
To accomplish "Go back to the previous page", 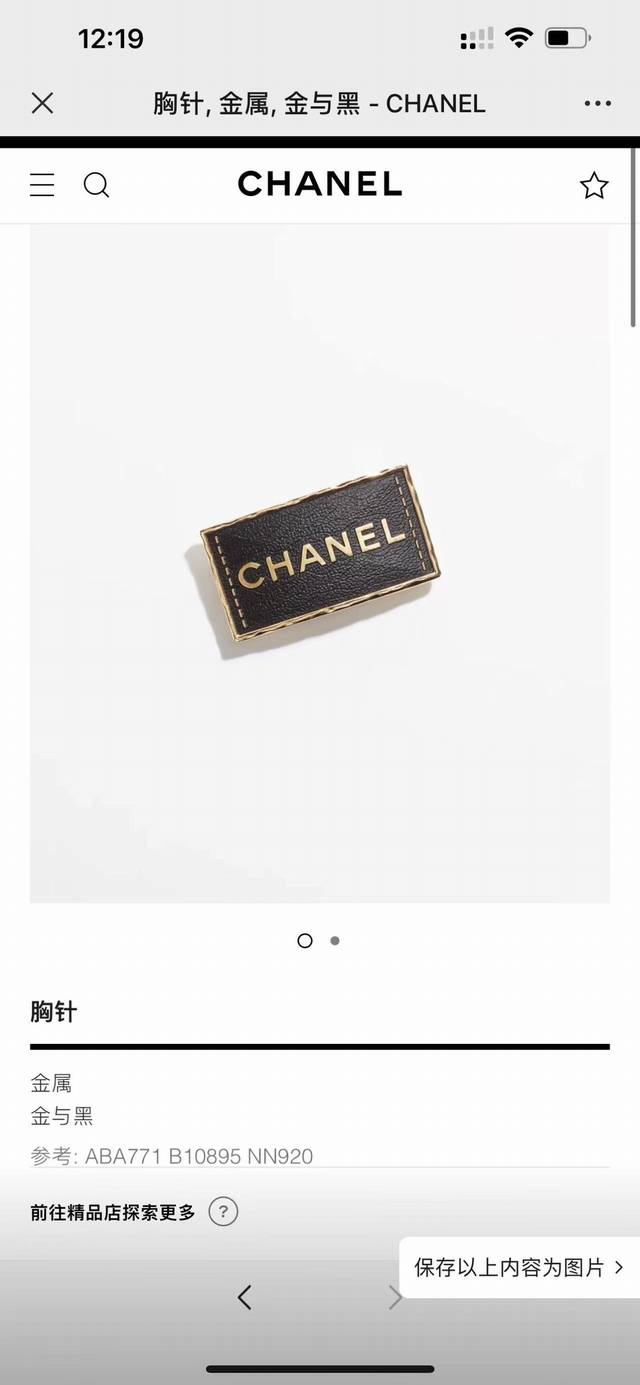I will 244,1297.
